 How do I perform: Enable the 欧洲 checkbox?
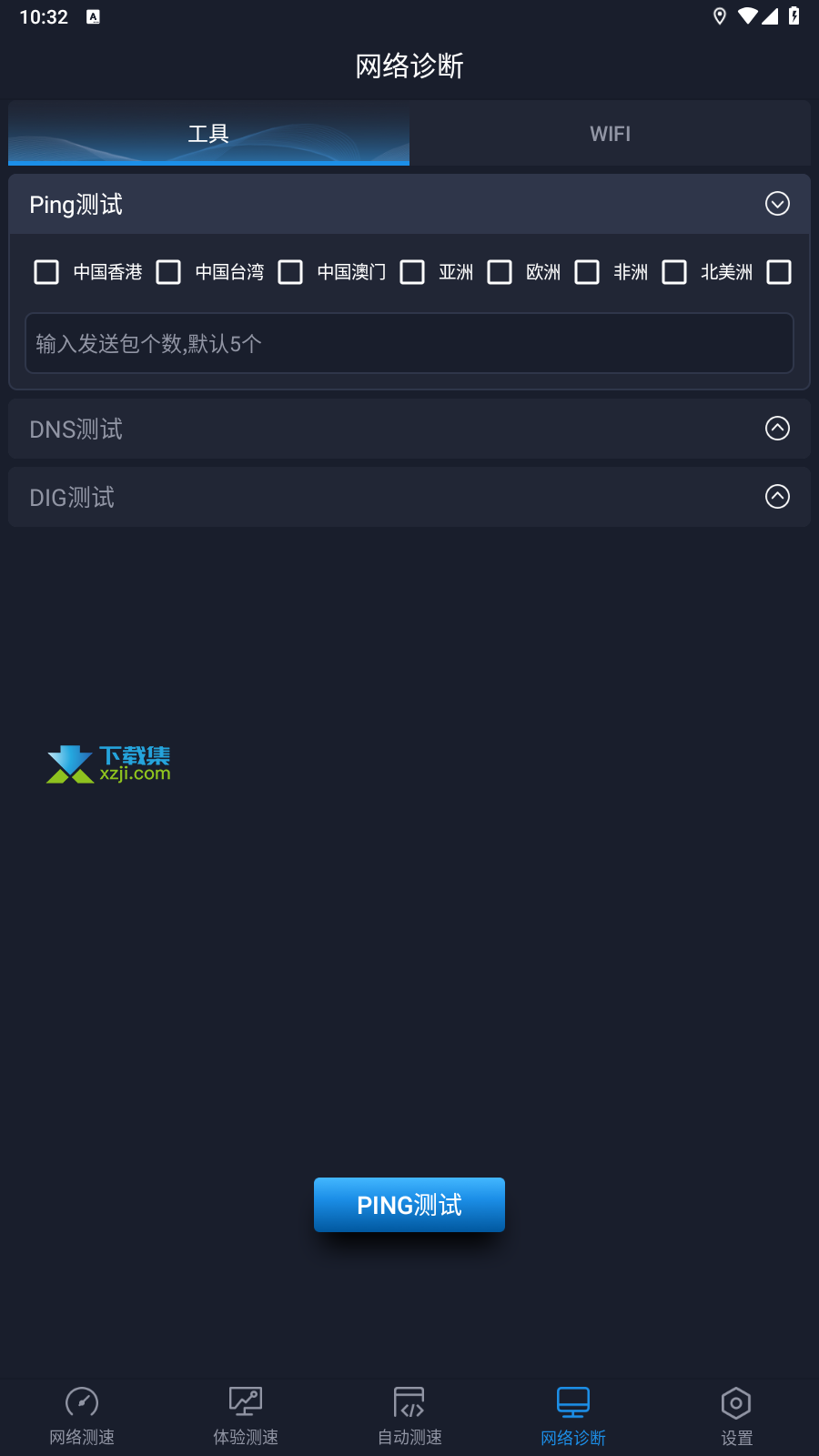point(500,272)
